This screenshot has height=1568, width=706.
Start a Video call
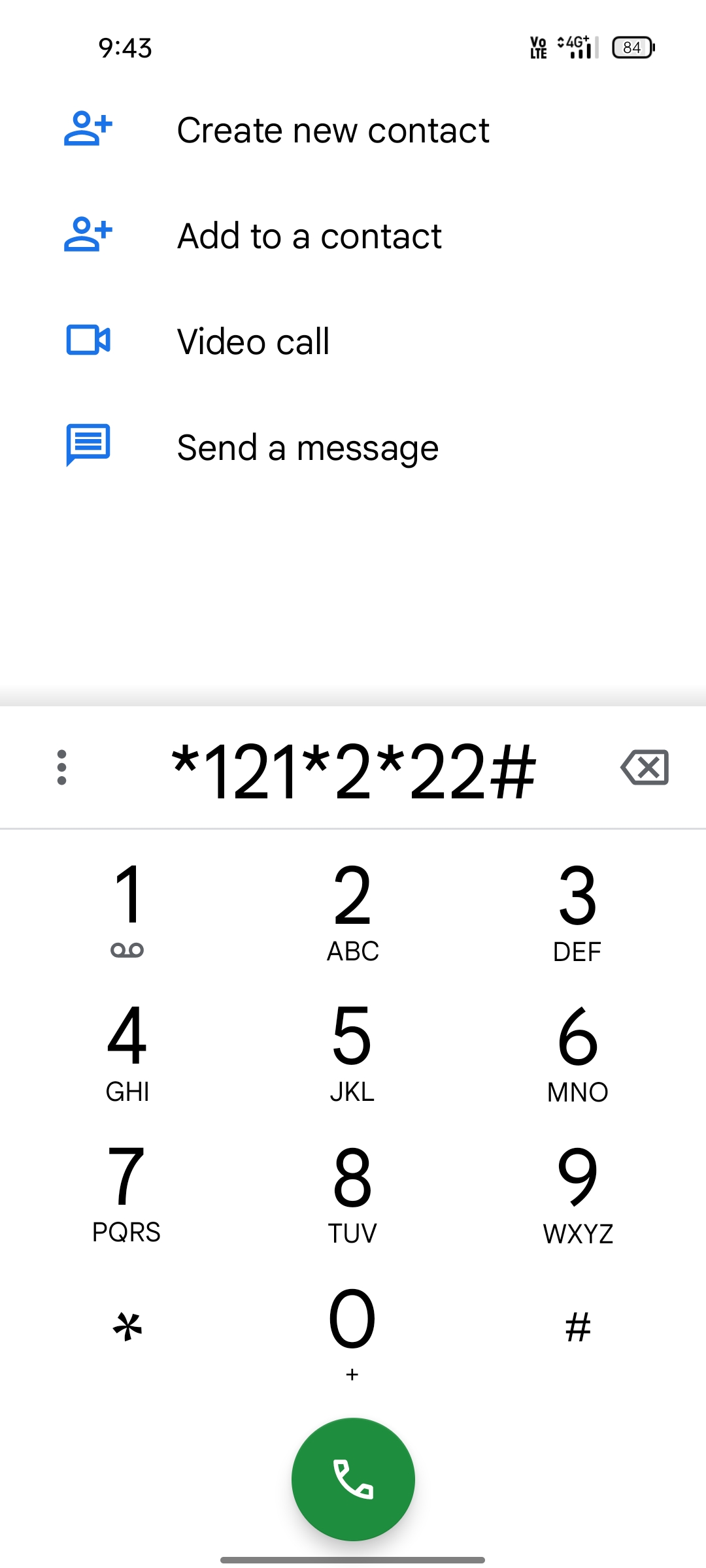252,342
